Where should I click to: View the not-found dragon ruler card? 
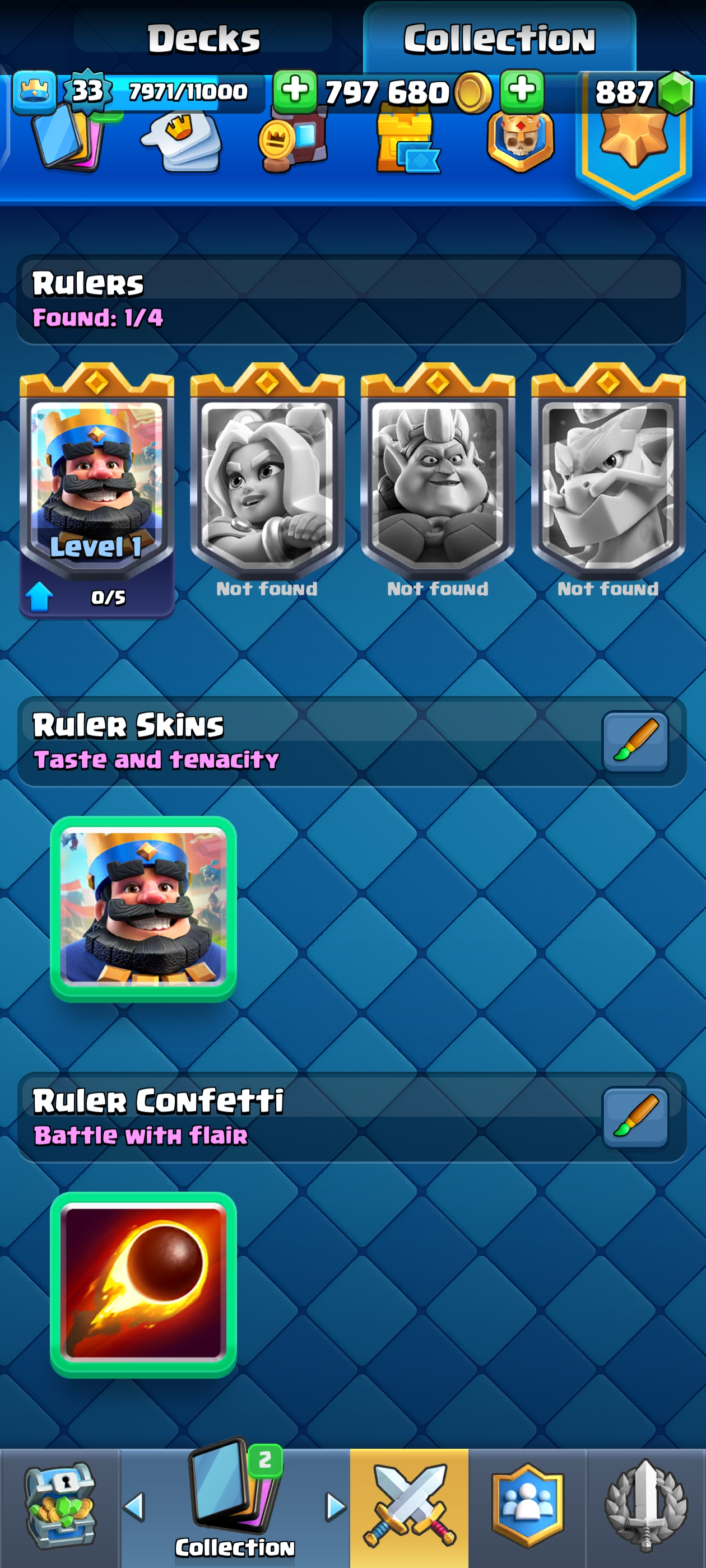608,481
